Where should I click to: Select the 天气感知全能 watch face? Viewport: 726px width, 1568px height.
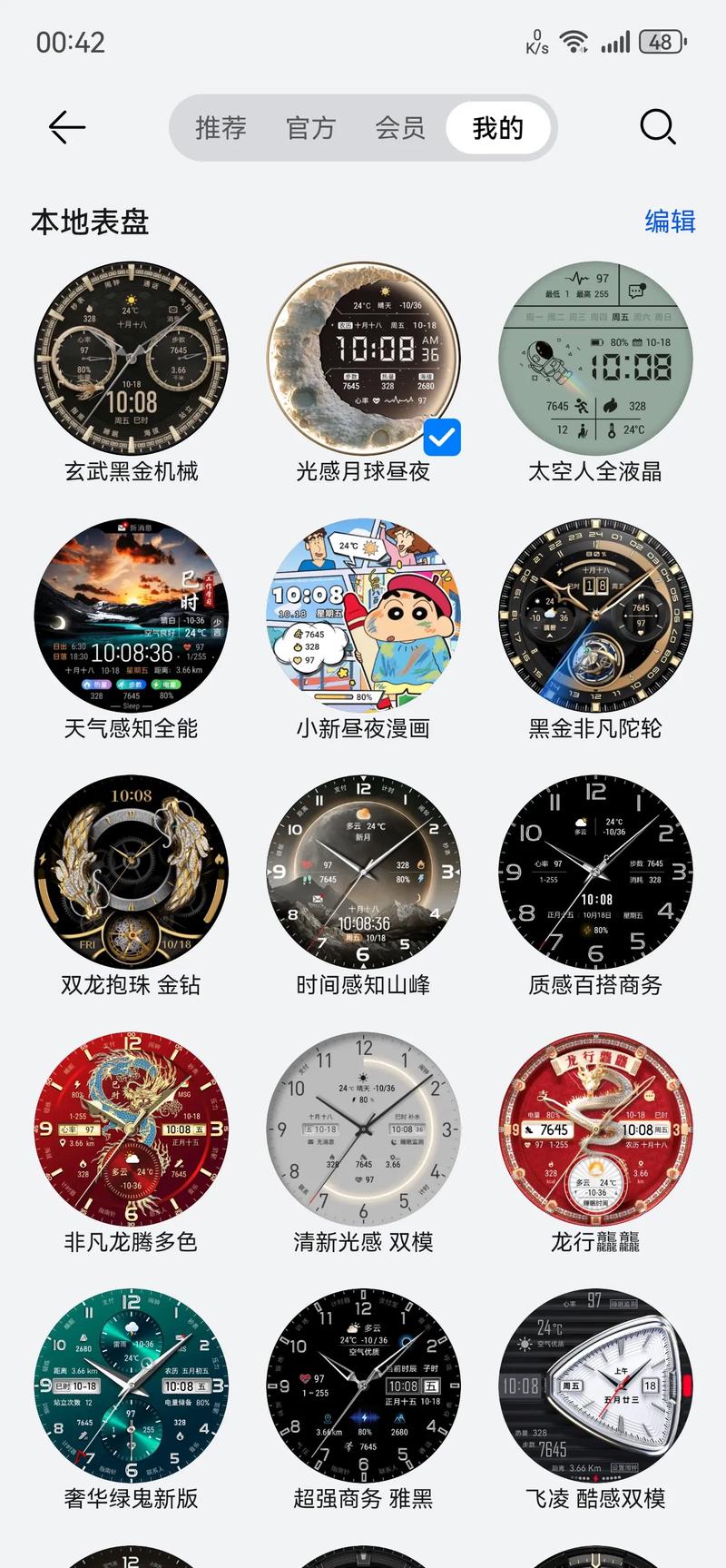tap(130, 614)
